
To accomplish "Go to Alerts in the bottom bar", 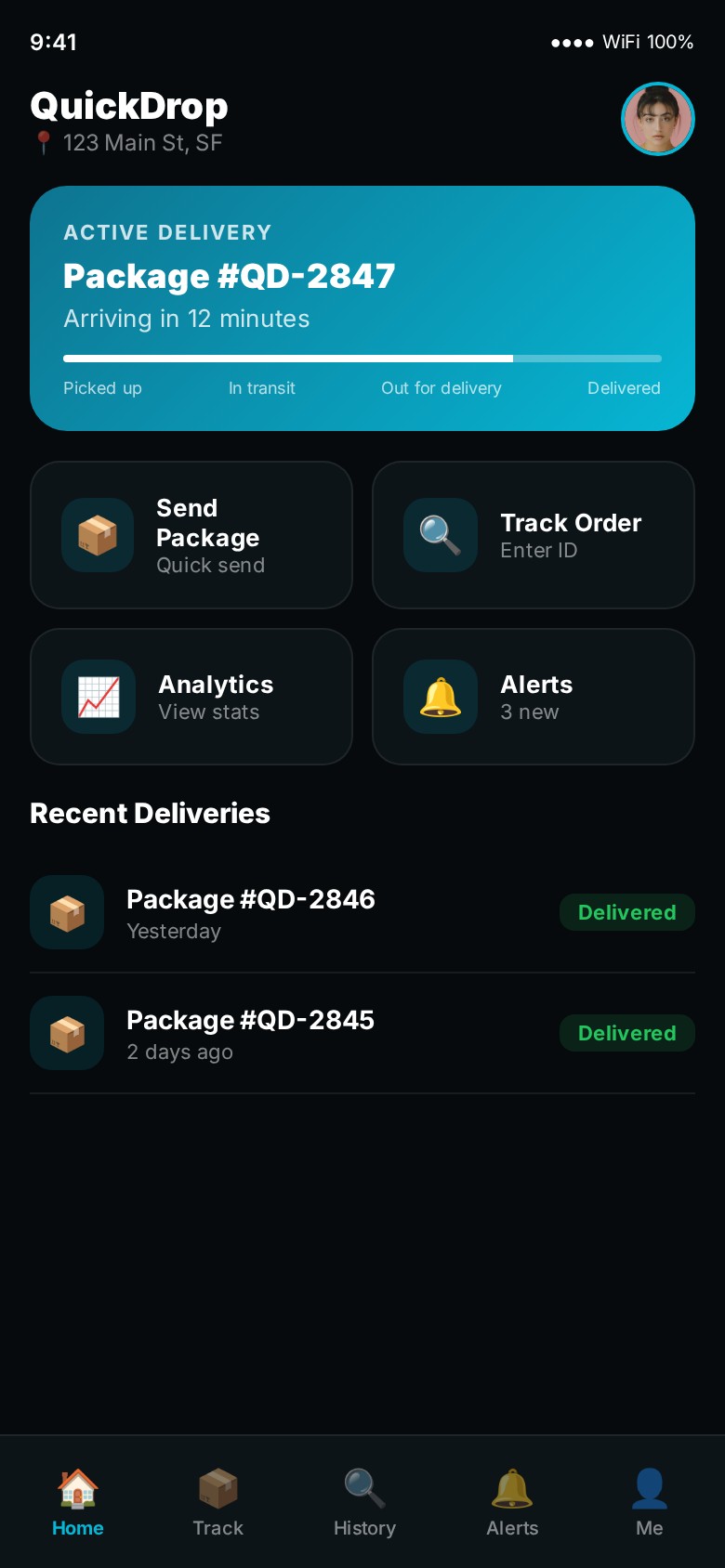I will click(512, 1503).
